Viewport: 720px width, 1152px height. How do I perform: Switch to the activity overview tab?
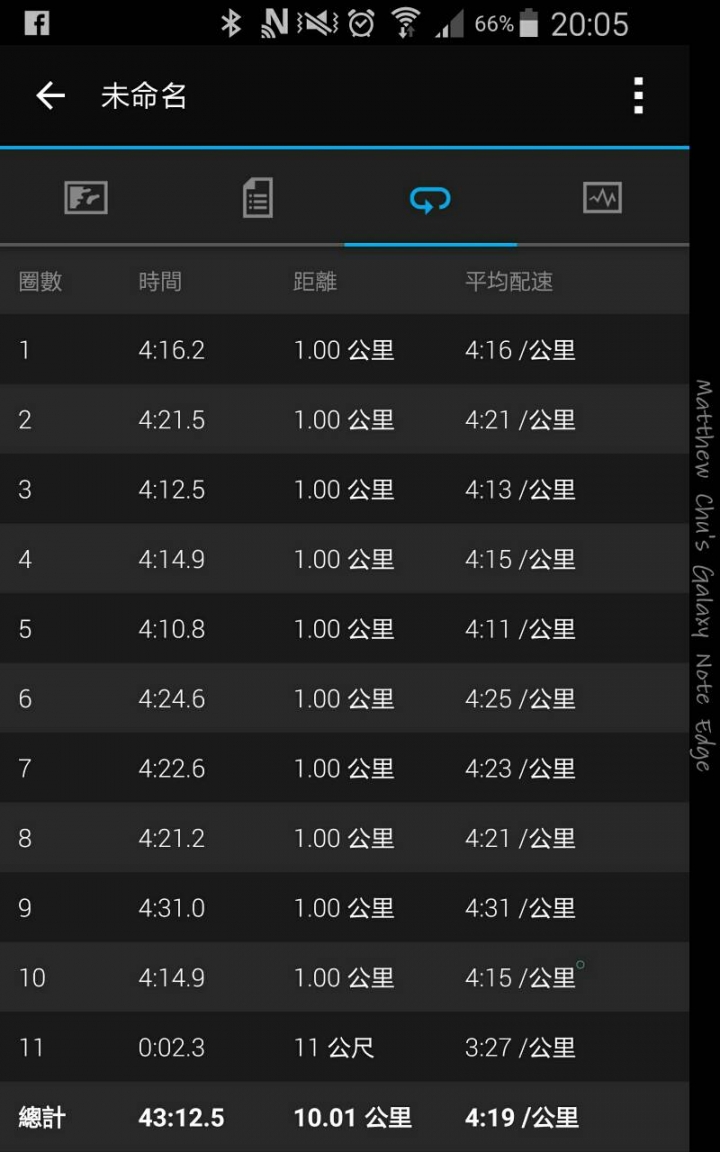pyautogui.click(x=86, y=198)
